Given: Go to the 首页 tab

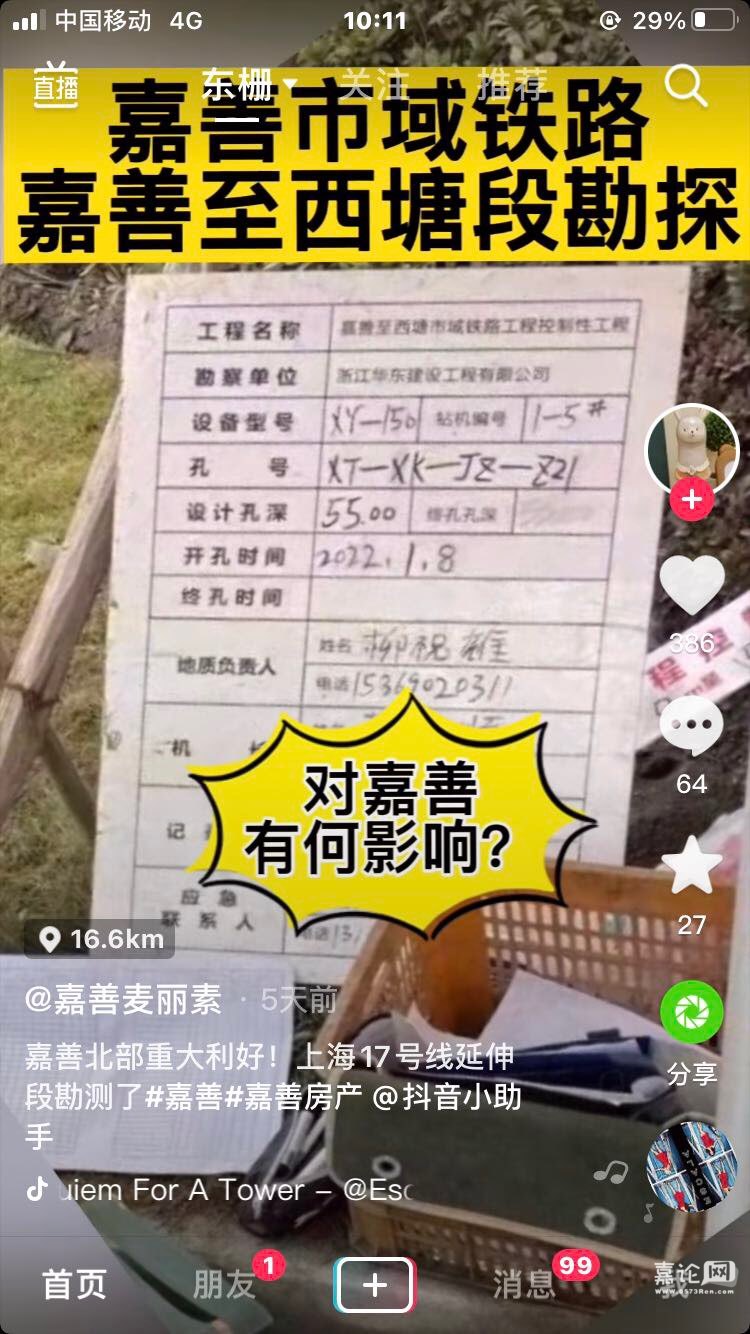Looking at the screenshot, I should [73, 1285].
